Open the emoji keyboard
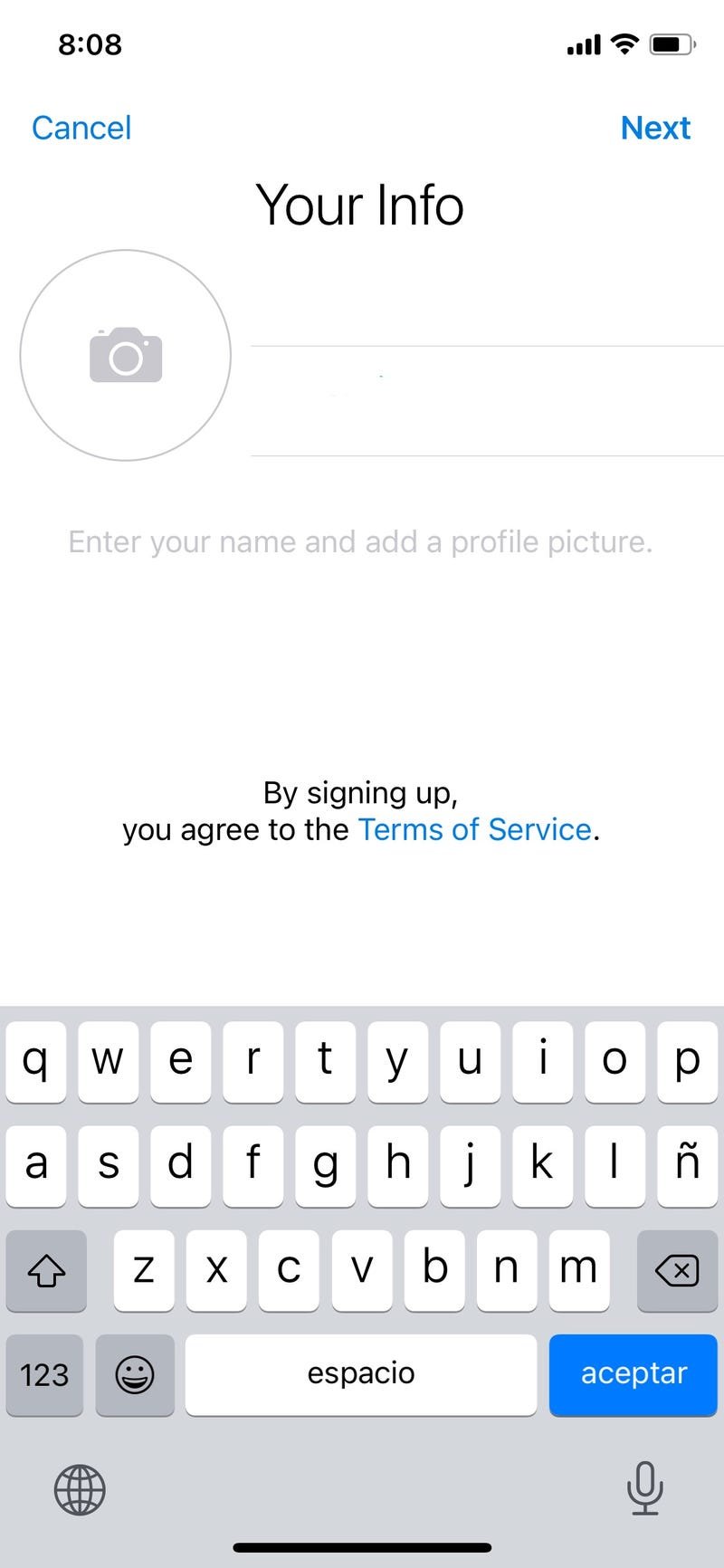This screenshot has width=724, height=1568. tap(134, 1374)
